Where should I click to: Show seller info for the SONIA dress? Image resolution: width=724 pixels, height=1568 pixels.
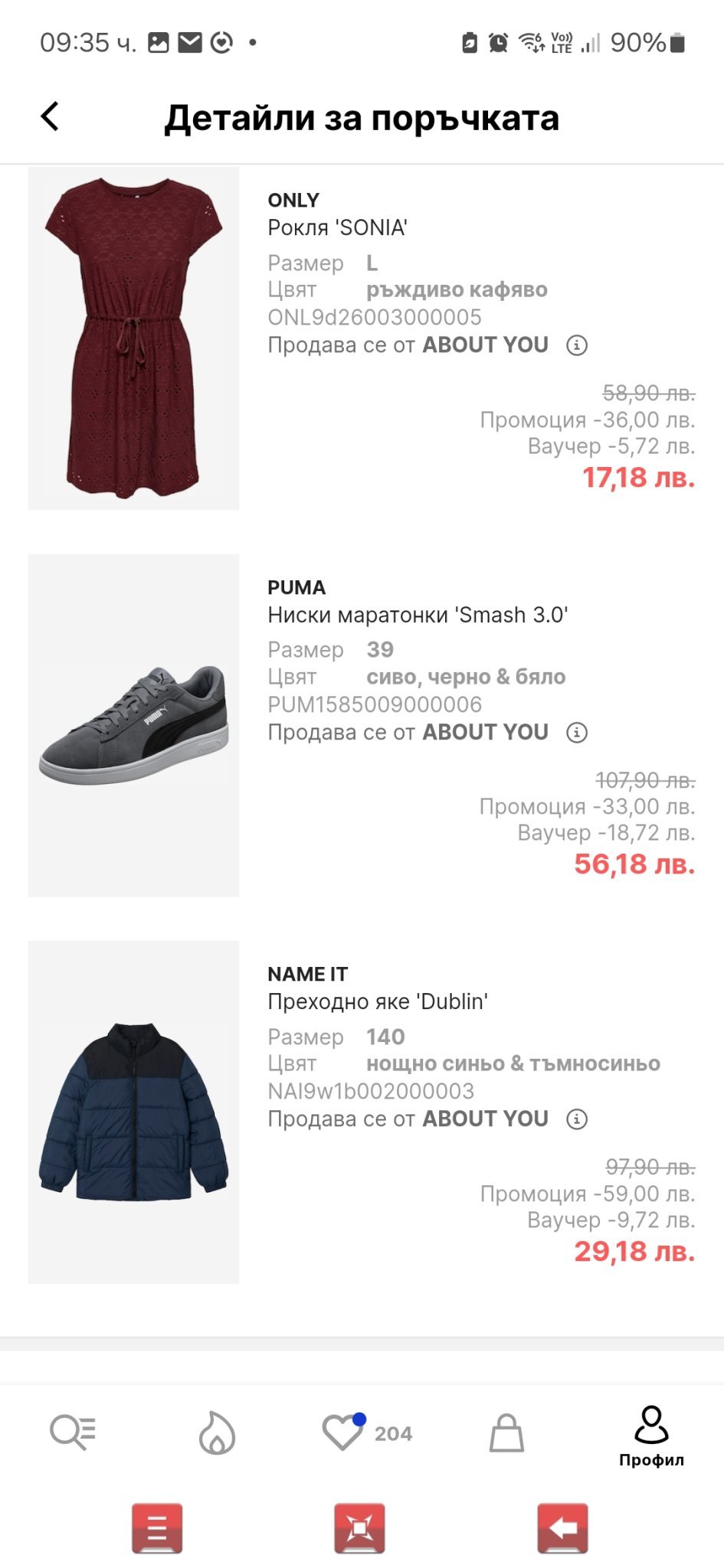pos(576,345)
